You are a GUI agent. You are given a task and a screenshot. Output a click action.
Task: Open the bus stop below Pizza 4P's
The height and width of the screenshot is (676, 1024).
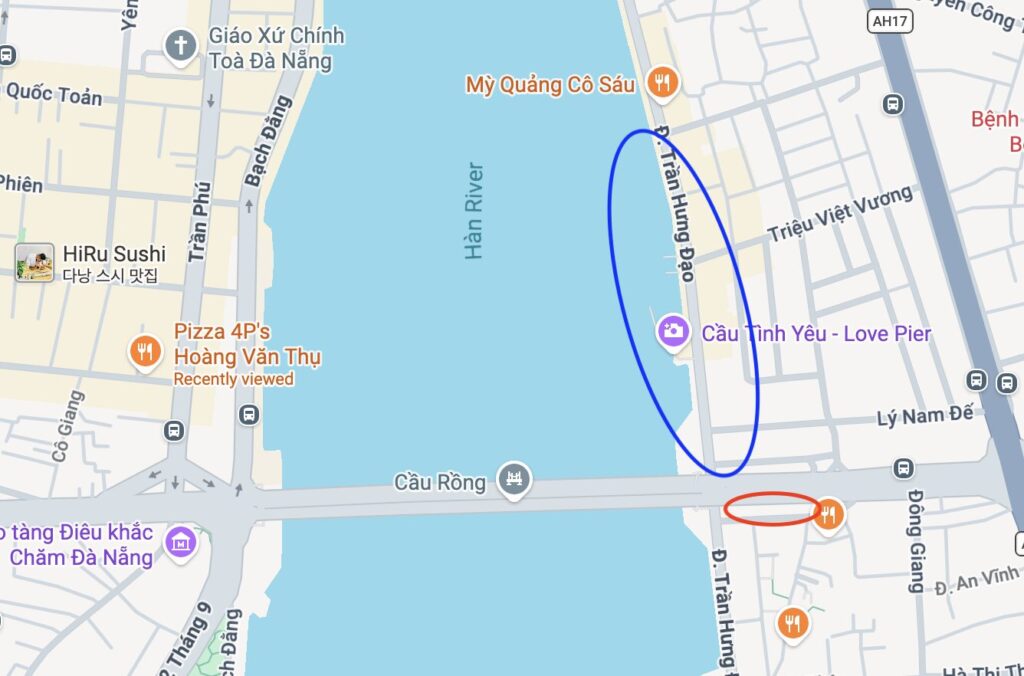coord(248,414)
